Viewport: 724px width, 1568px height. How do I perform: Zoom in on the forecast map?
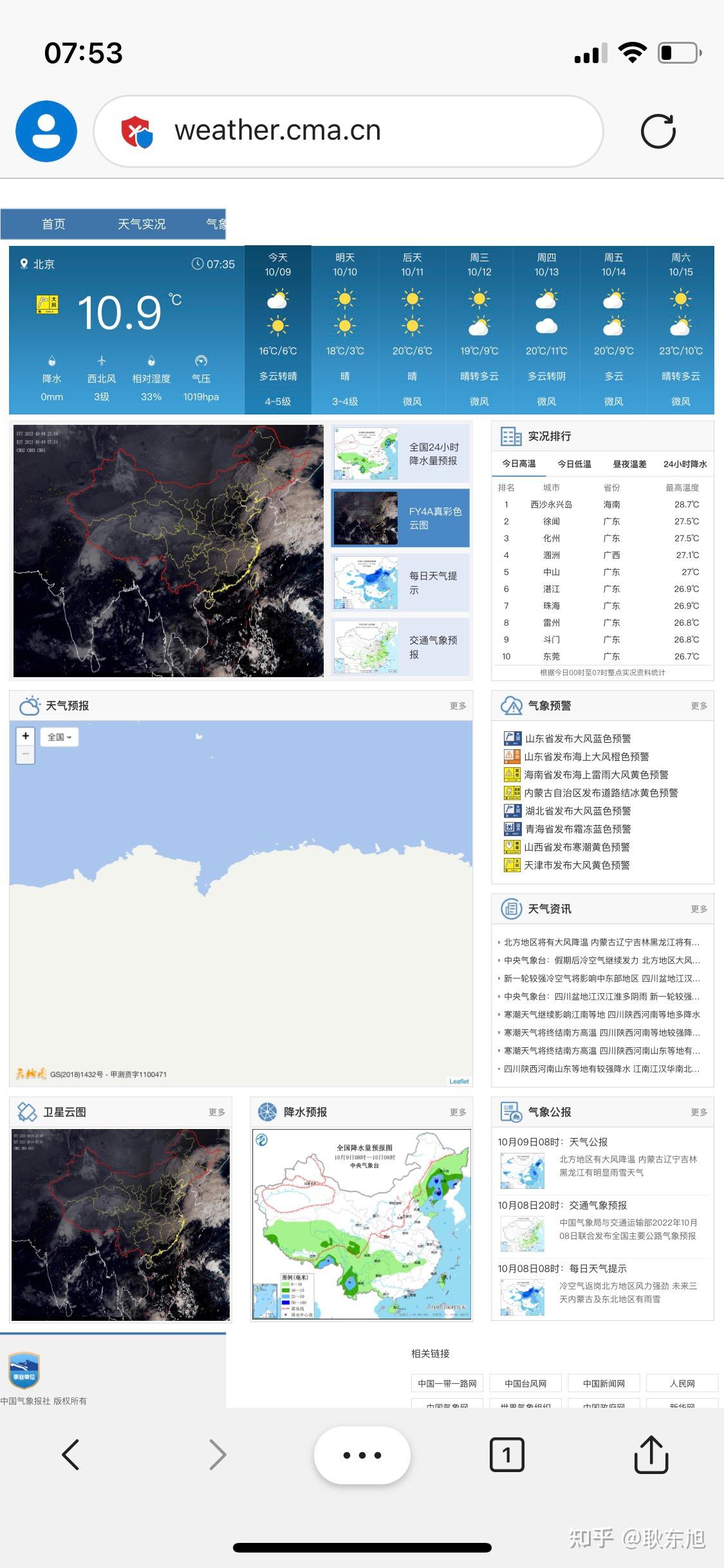click(x=25, y=736)
